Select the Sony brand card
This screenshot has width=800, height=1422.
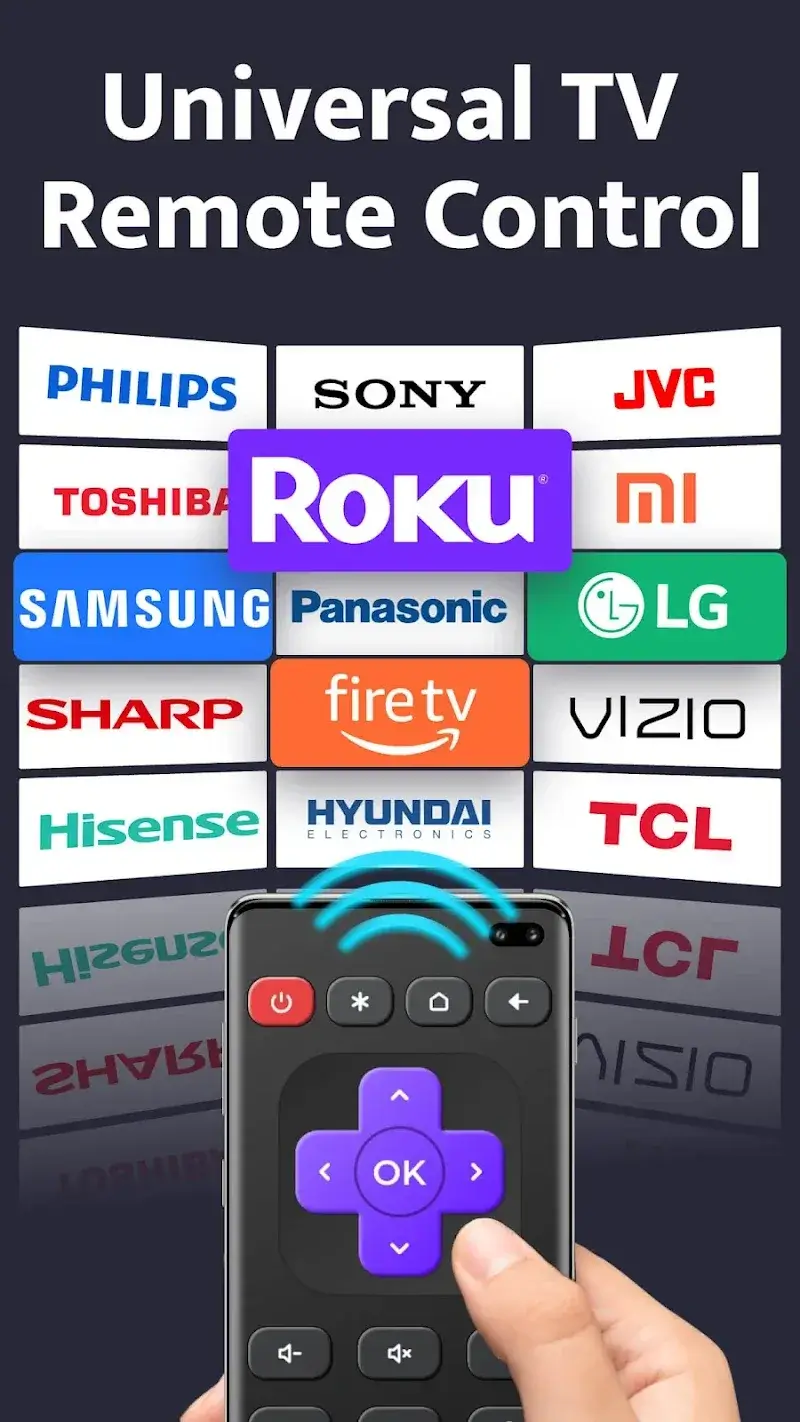pyautogui.click(x=399, y=392)
